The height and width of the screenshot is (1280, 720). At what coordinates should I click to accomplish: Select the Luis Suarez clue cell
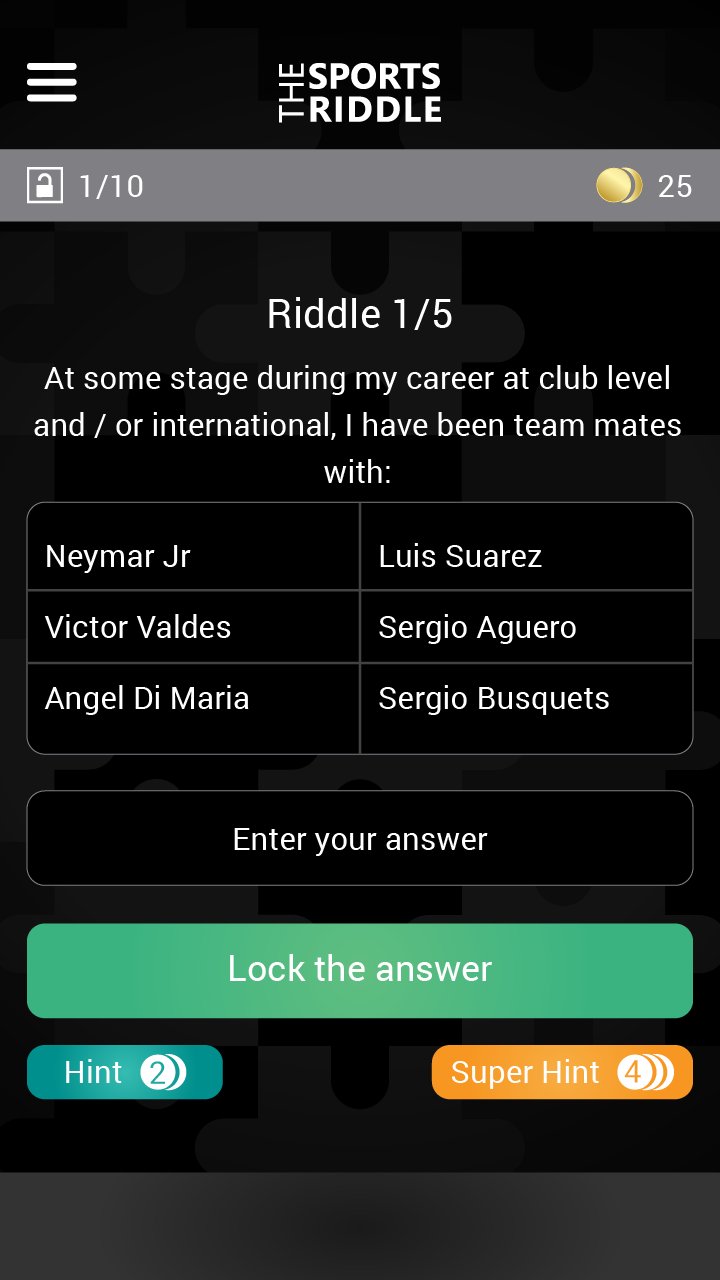[526, 556]
